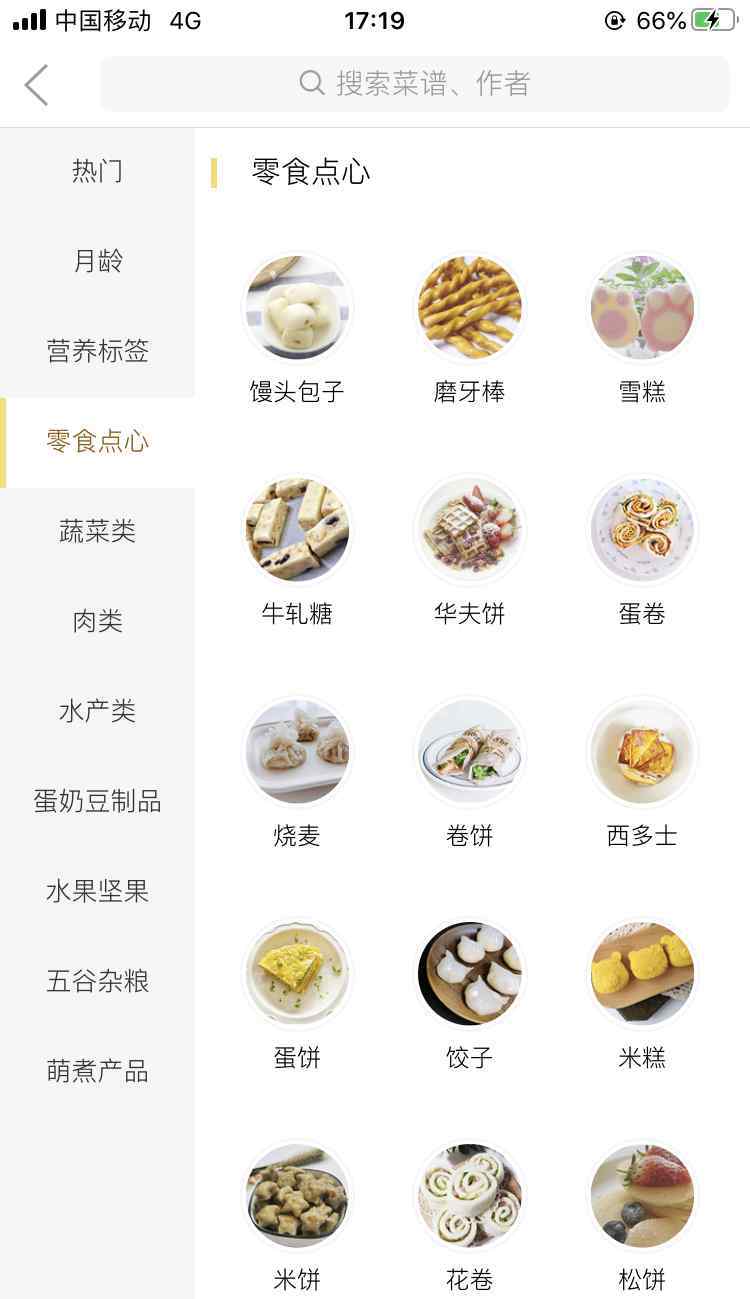The image size is (750, 1299).
Task: Switch to the 热门 category
Action: [x=97, y=171]
